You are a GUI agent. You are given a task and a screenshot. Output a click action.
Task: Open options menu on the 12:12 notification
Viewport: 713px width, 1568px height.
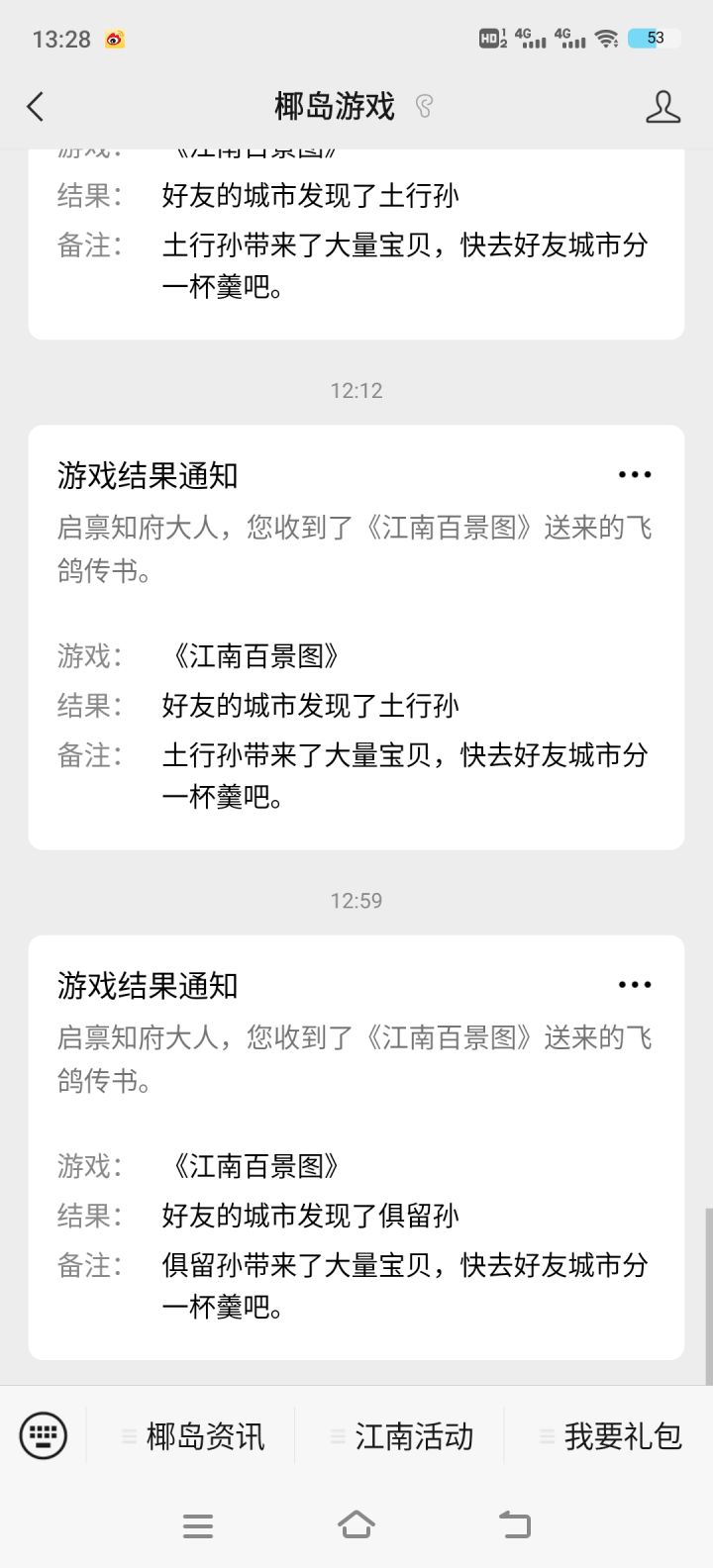[x=635, y=475]
